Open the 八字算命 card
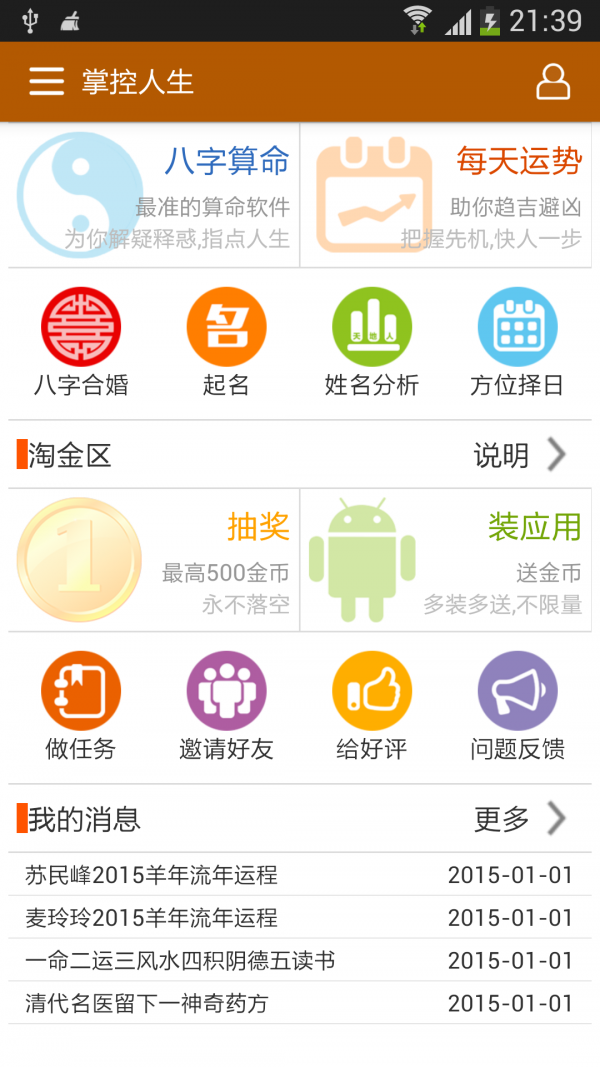600x1067 pixels. [154, 196]
